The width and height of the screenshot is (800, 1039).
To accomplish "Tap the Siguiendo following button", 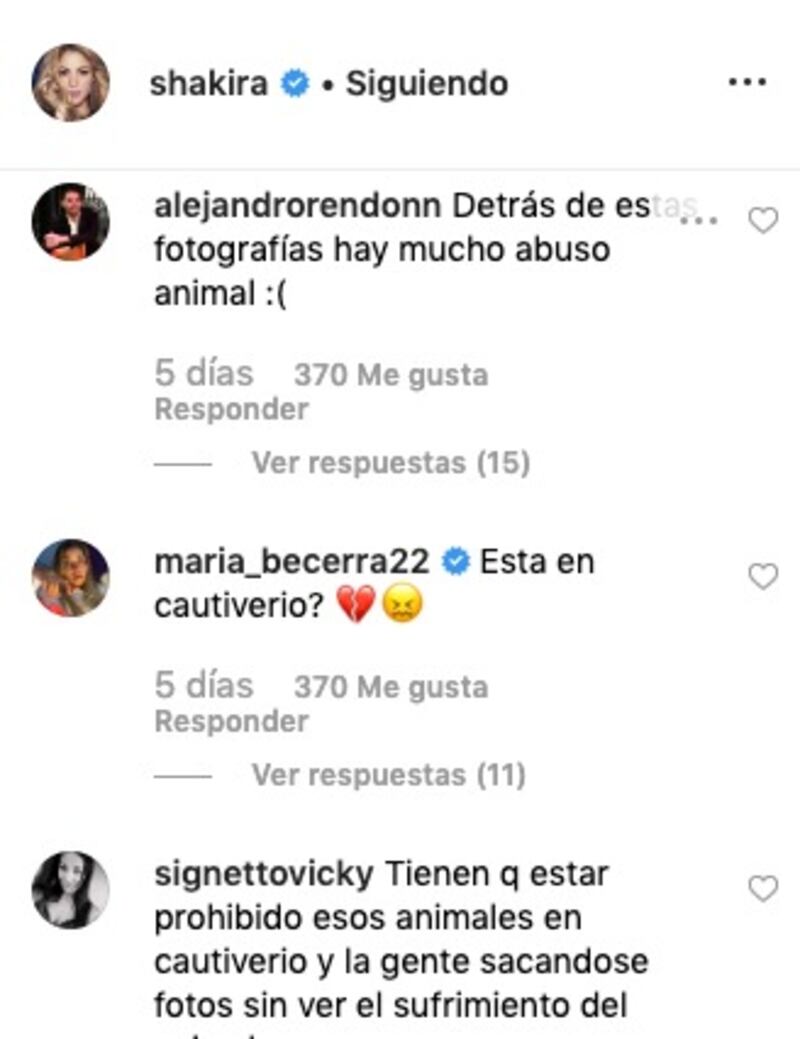I will pyautogui.click(x=426, y=84).
